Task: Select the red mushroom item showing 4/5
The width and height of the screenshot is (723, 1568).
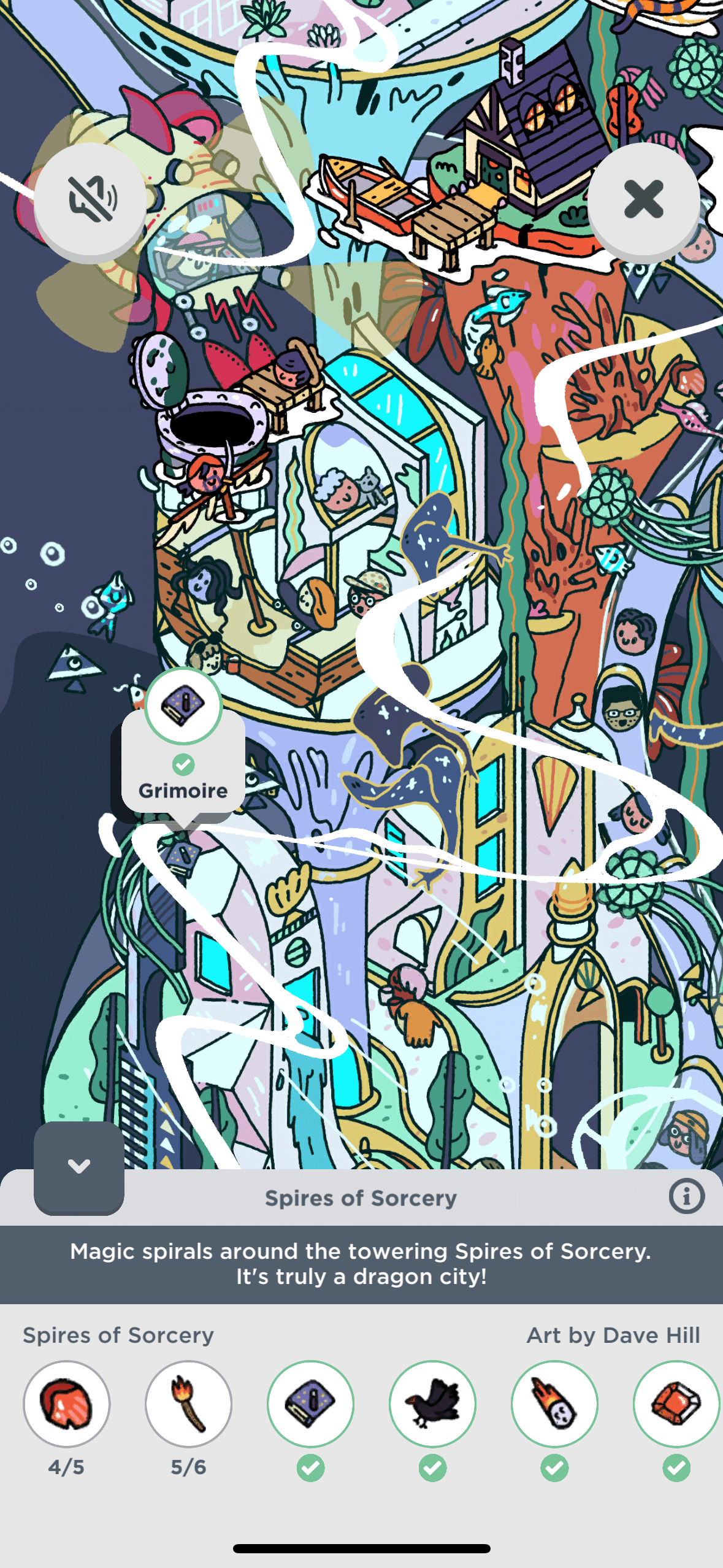Action: tap(67, 1404)
